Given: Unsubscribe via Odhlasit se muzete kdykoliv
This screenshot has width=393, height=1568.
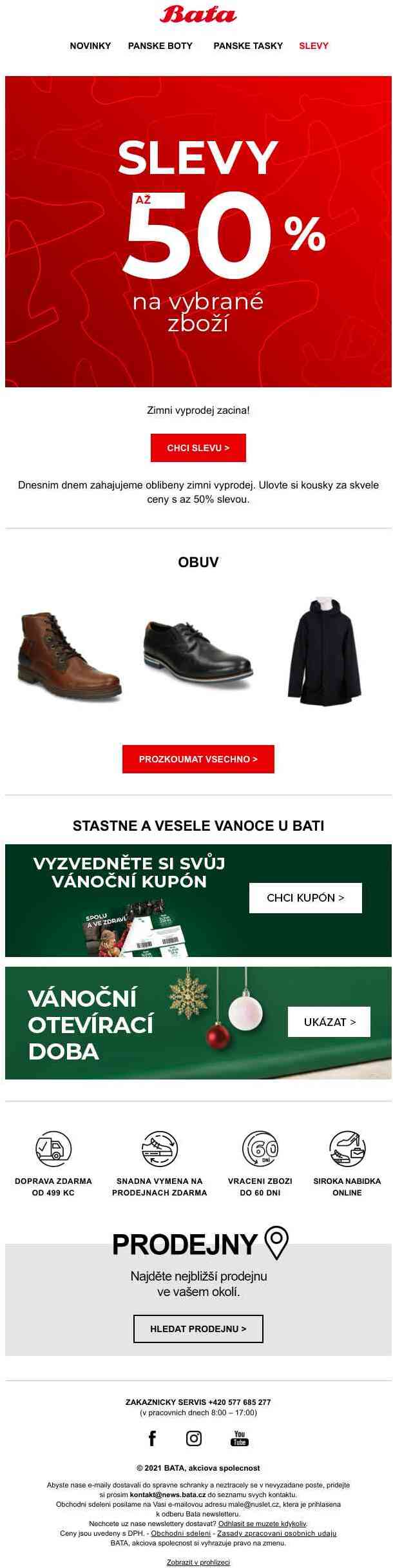Looking at the screenshot, I should coord(262,1524).
